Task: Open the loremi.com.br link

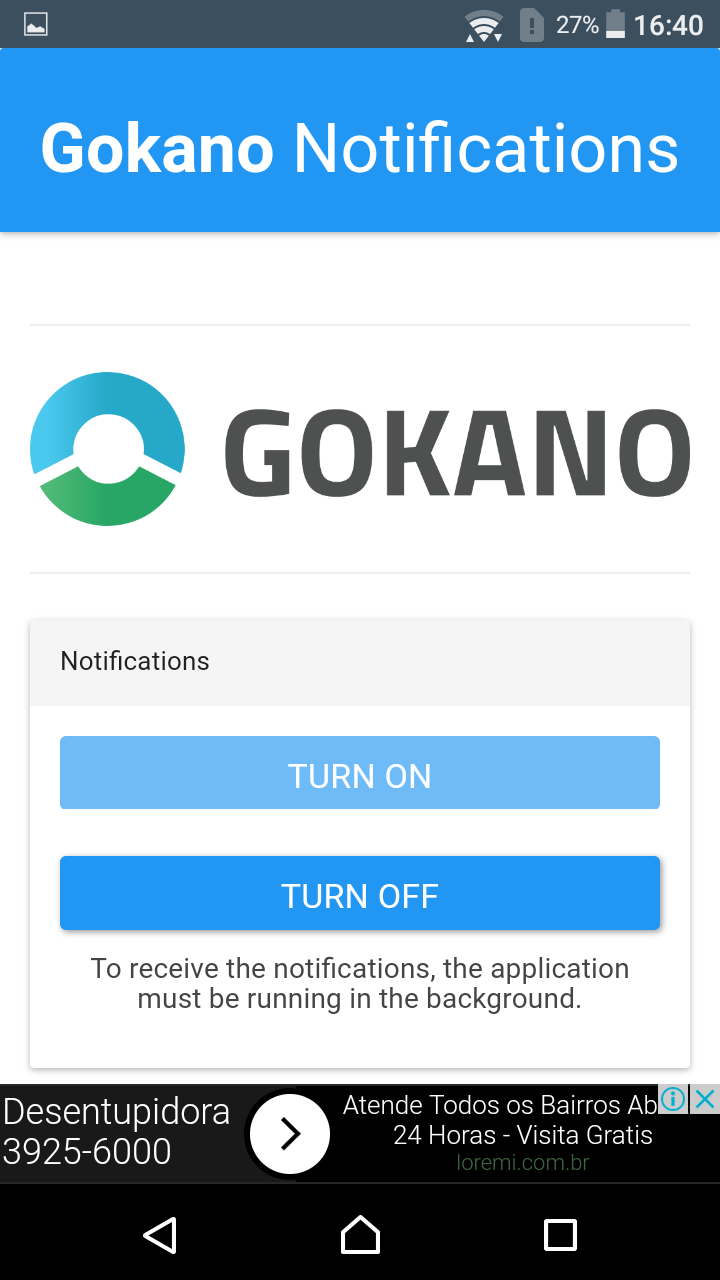Action: pos(524,1163)
